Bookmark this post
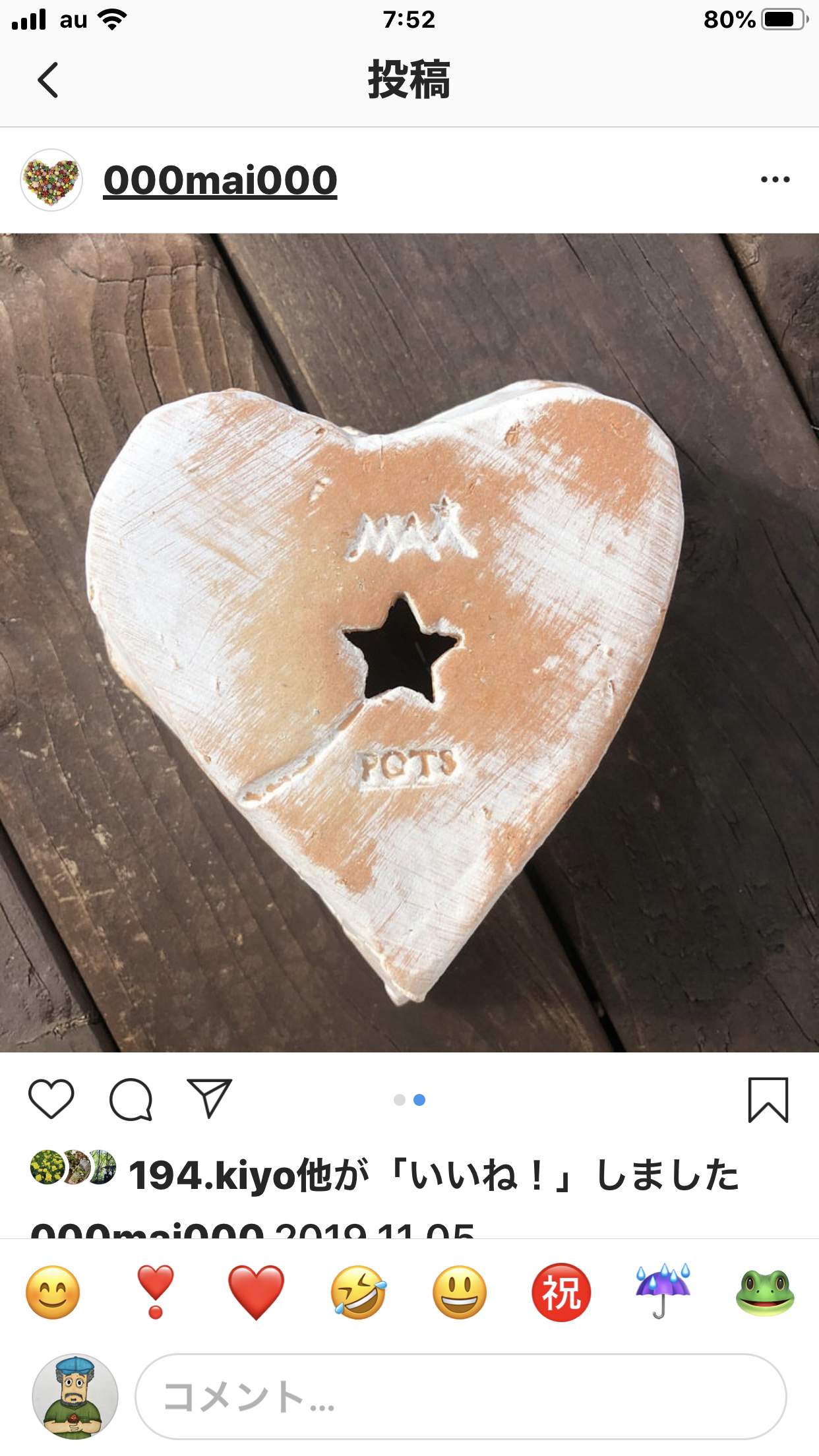 (x=768, y=1099)
